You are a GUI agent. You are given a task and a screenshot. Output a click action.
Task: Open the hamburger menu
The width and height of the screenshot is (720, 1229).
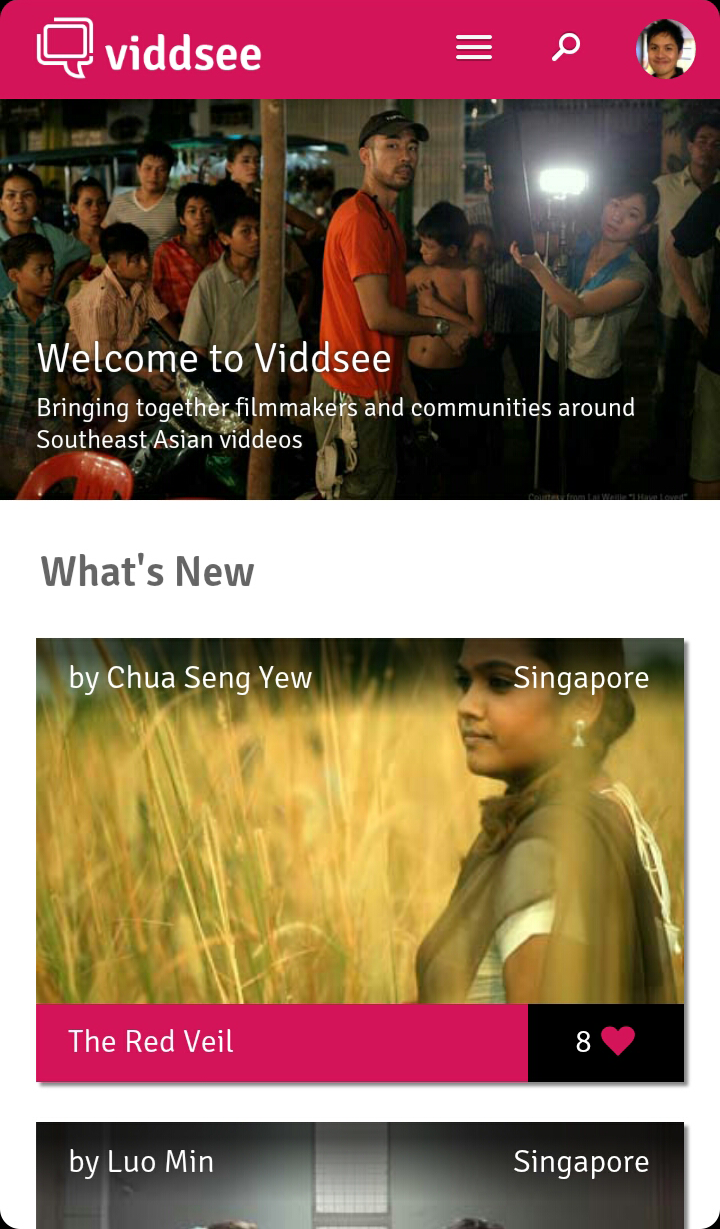[474, 48]
